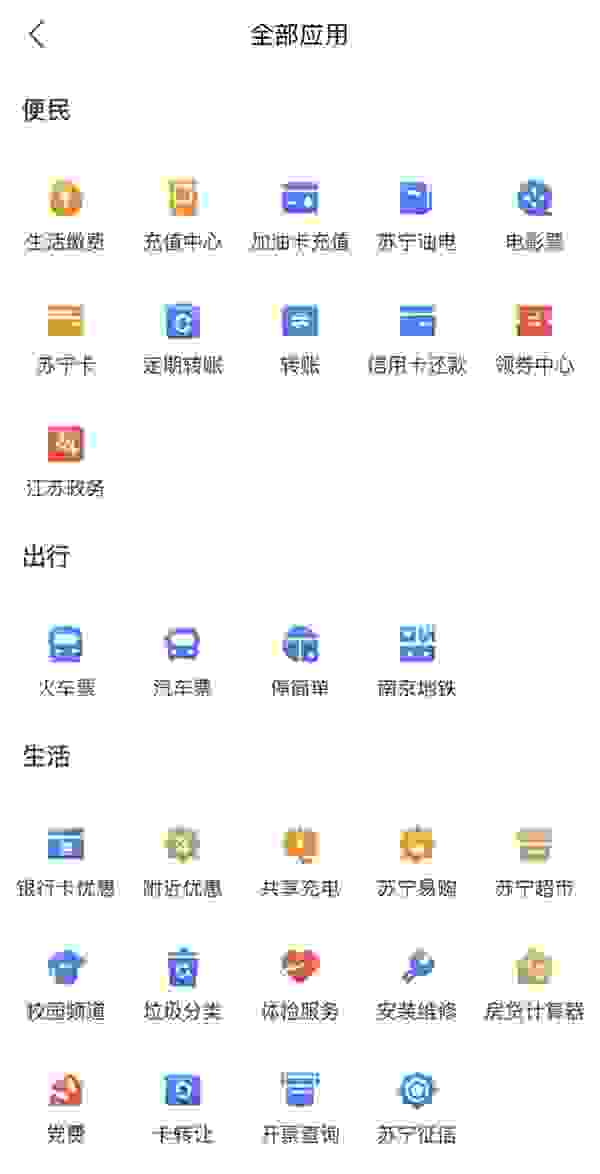Screen dimensions: 600x1174
Task: Open 充值中心
Action: (183, 215)
